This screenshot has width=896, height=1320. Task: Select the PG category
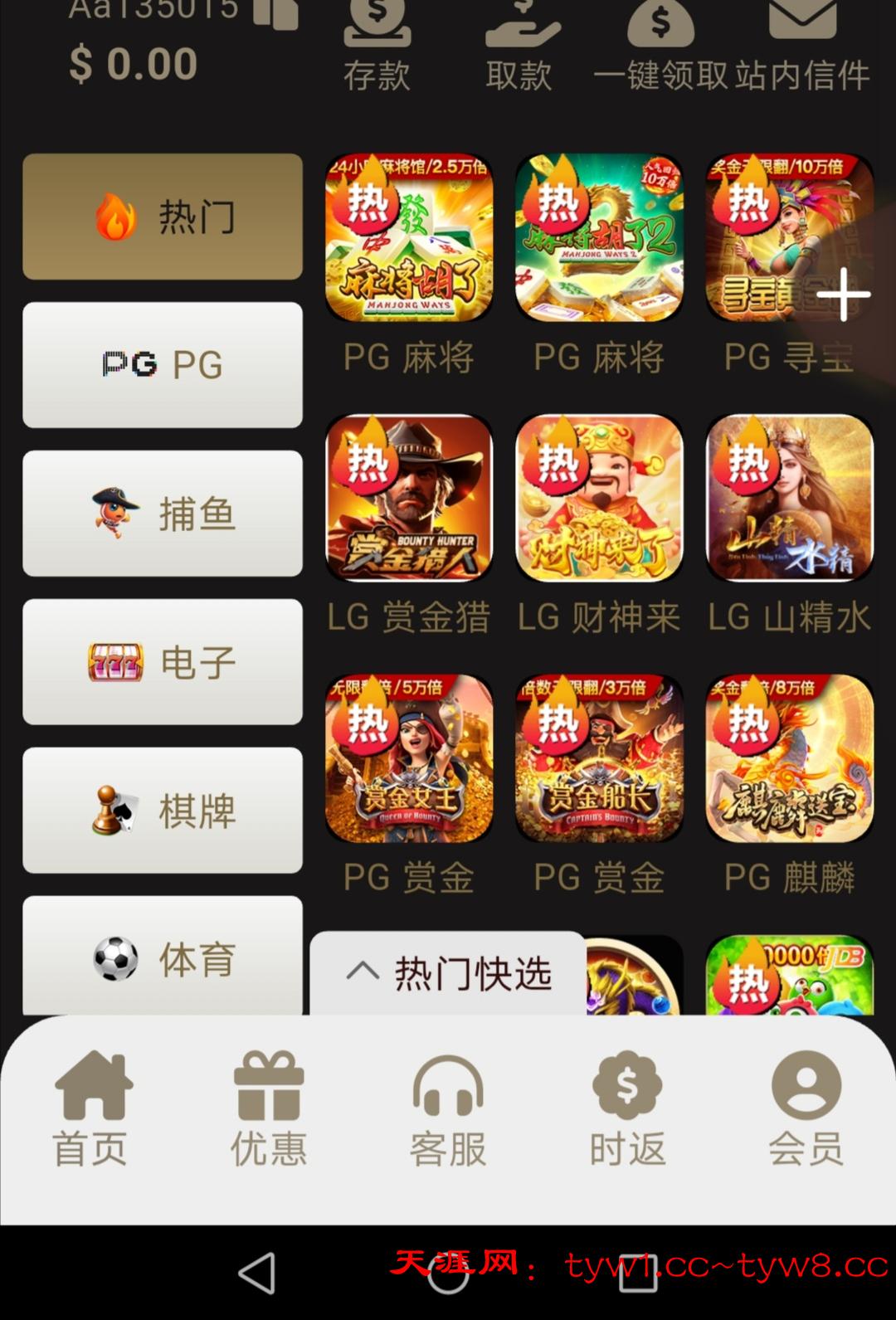click(x=163, y=365)
